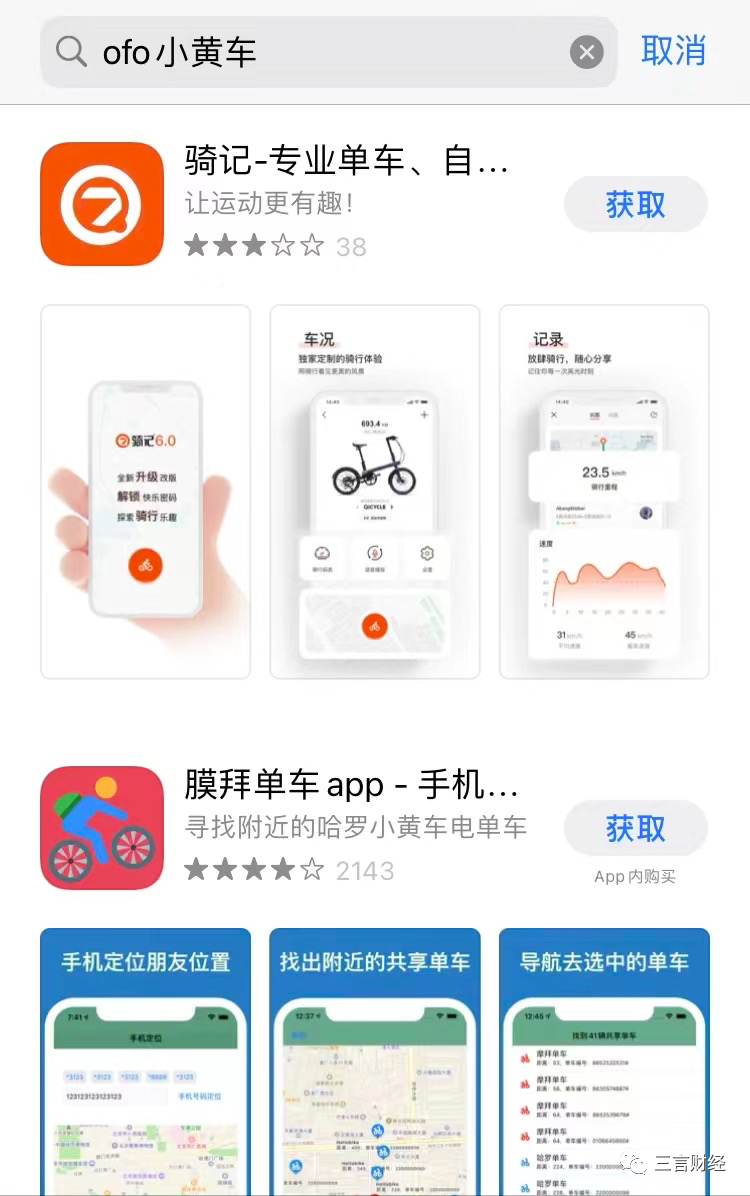Open 导航去选中的单车 screenshot preview
Image resolution: width=750 pixels, height=1196 pixels.
(x=604, y=1060)
